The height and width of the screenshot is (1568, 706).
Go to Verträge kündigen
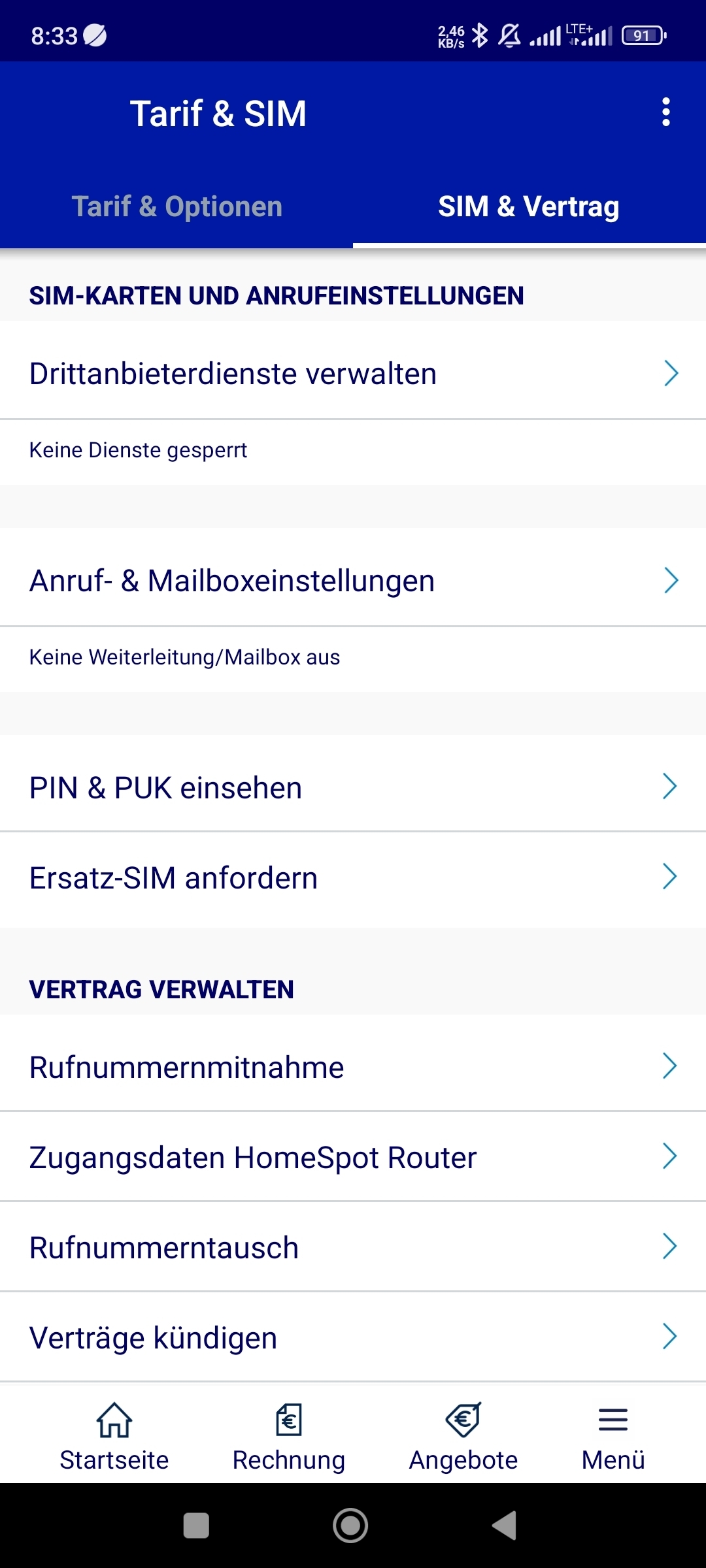353,1337
